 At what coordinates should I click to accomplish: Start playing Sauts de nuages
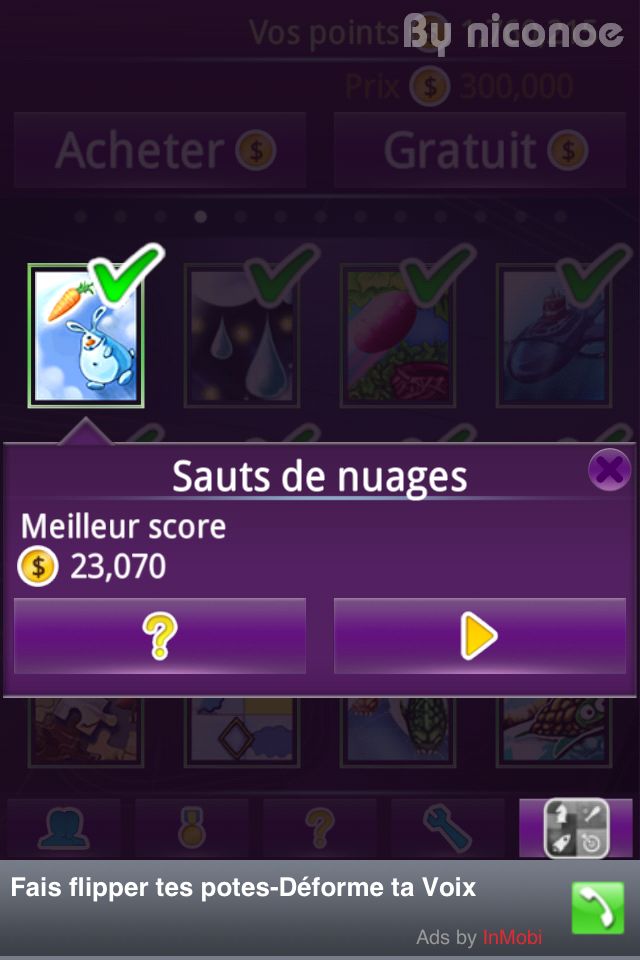479,636
